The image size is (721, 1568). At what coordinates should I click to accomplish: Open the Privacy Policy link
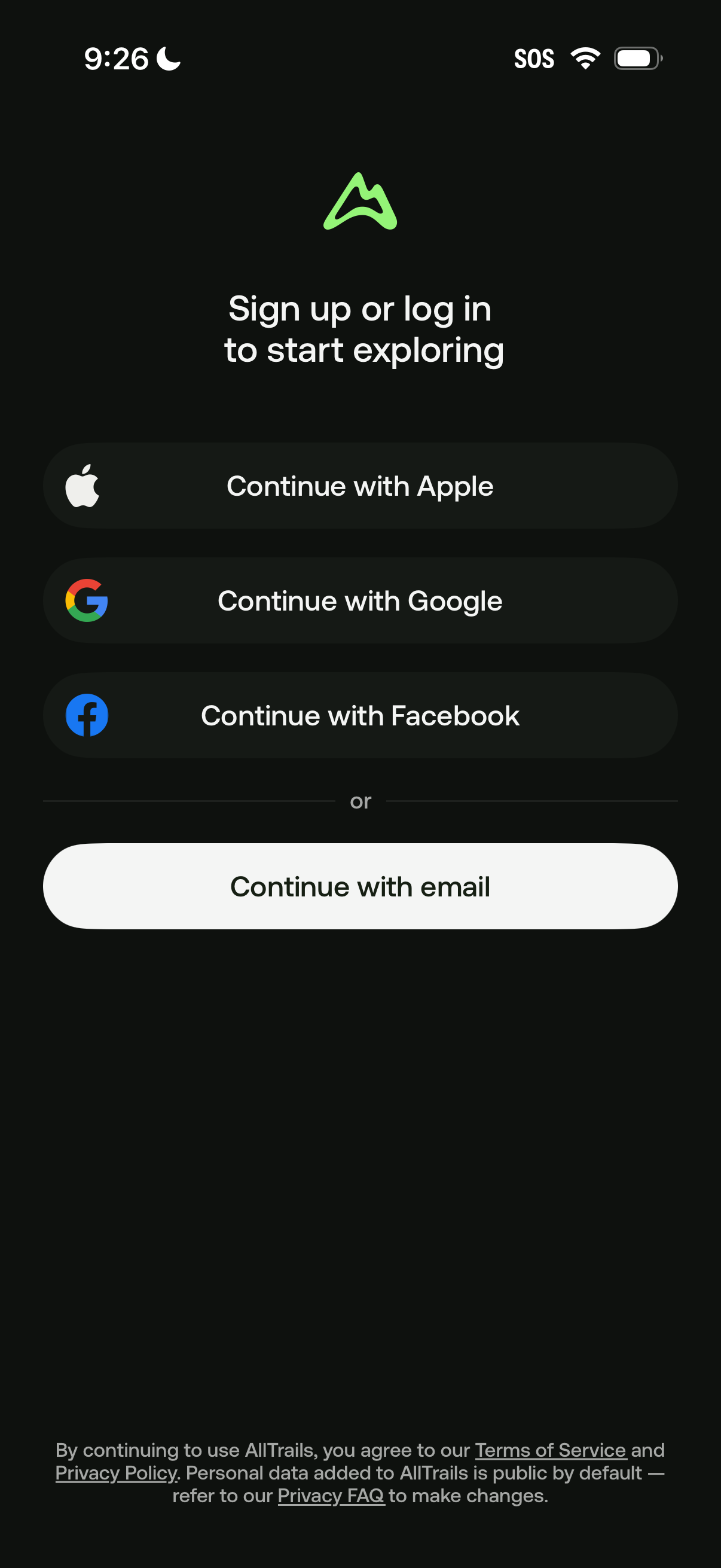tap(115, 1473)
